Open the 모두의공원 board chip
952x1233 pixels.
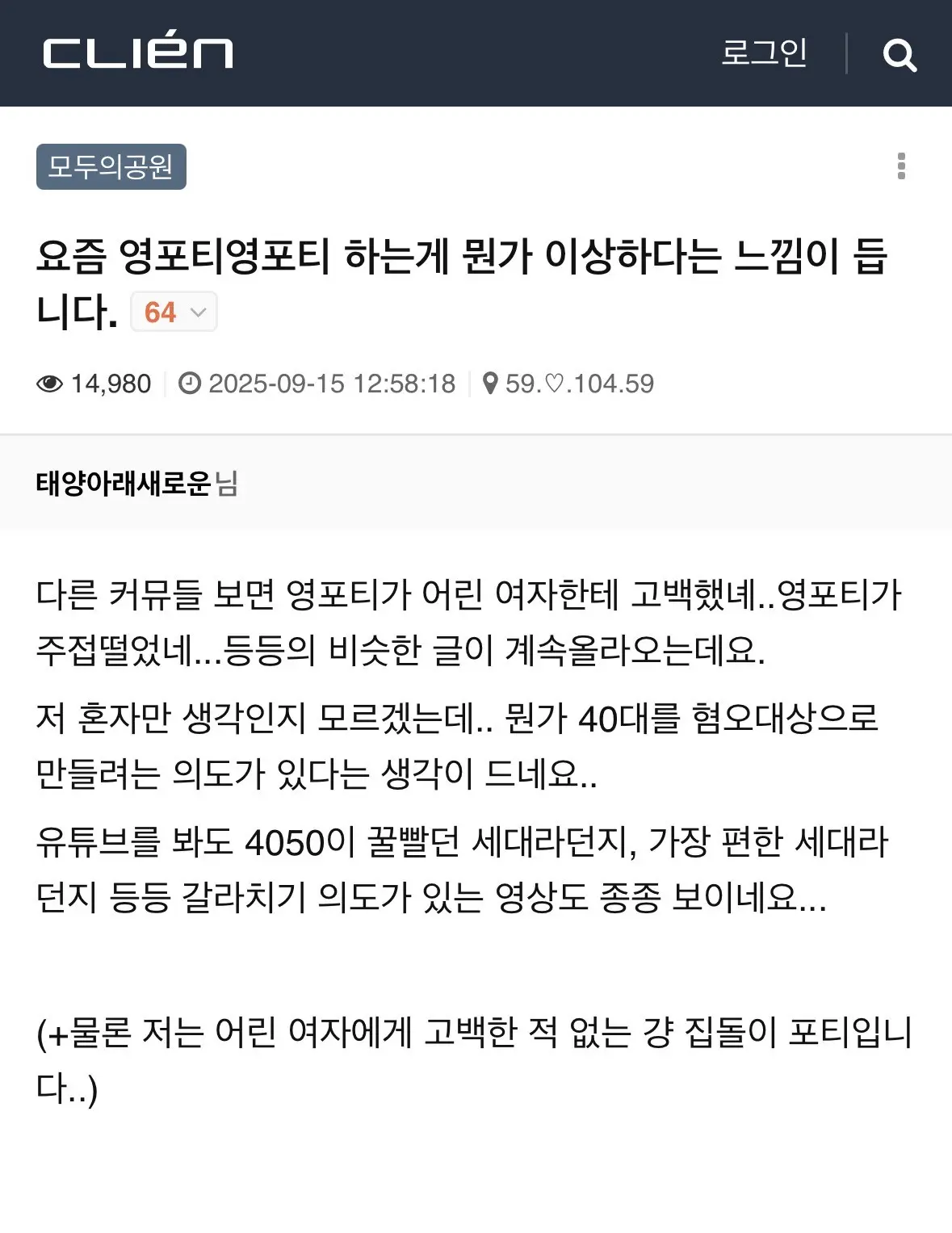111,167
